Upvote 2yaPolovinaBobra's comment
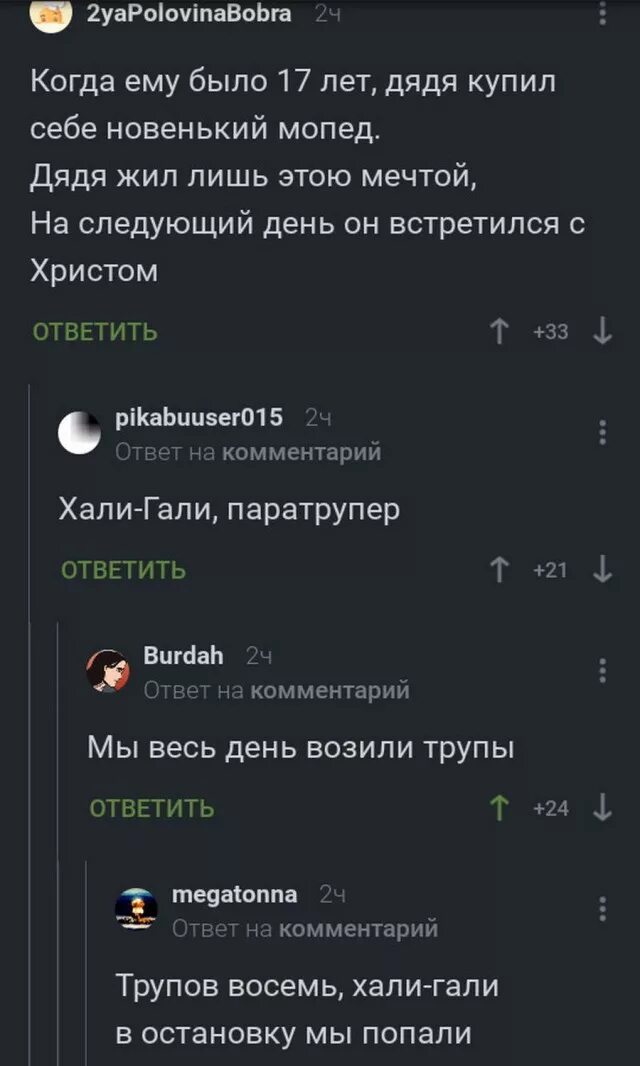Viewport: 640px width, 1066px height. point(500,332)
